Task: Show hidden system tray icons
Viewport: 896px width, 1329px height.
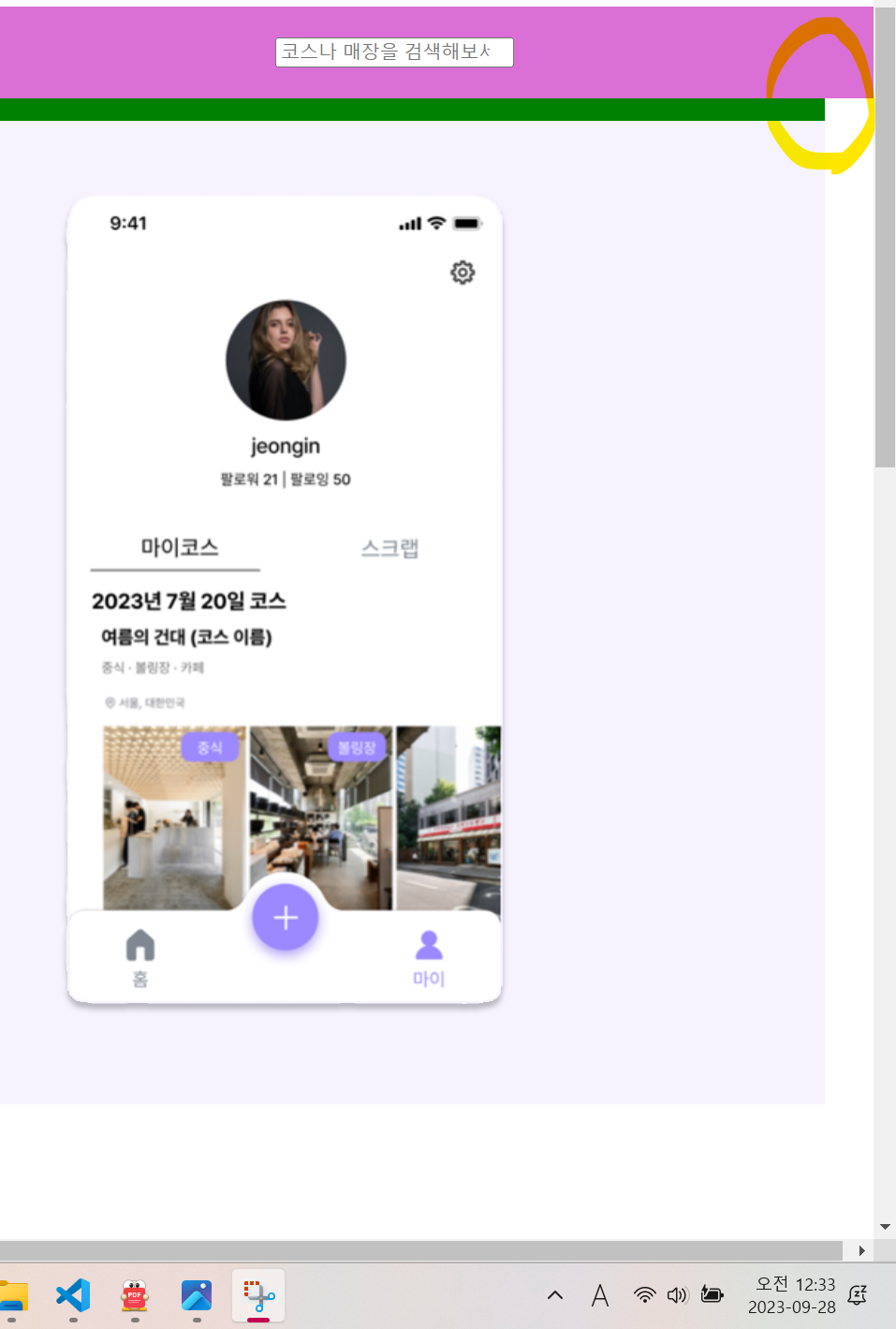Action: tap(555, 1295)
